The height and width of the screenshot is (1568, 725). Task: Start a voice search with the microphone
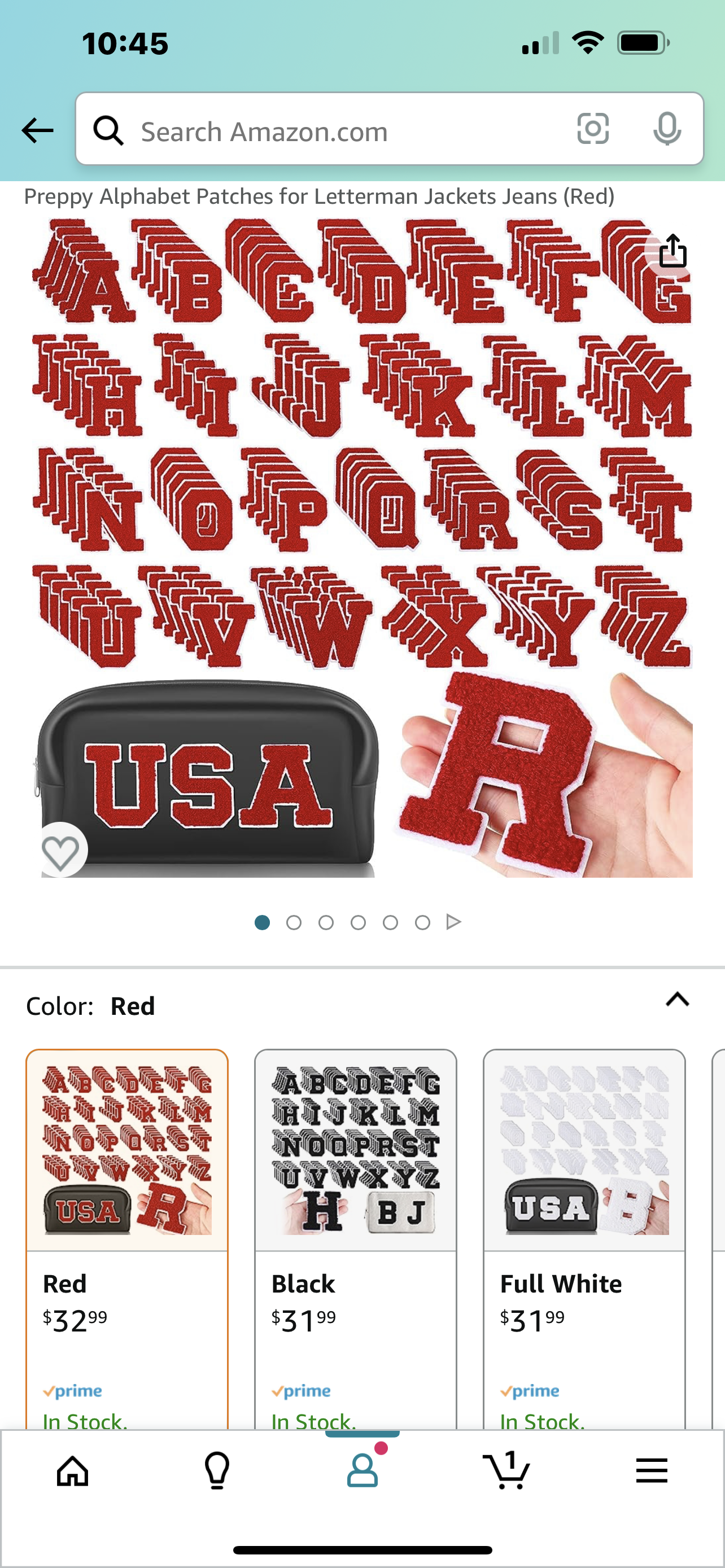(x=669, y=130)
